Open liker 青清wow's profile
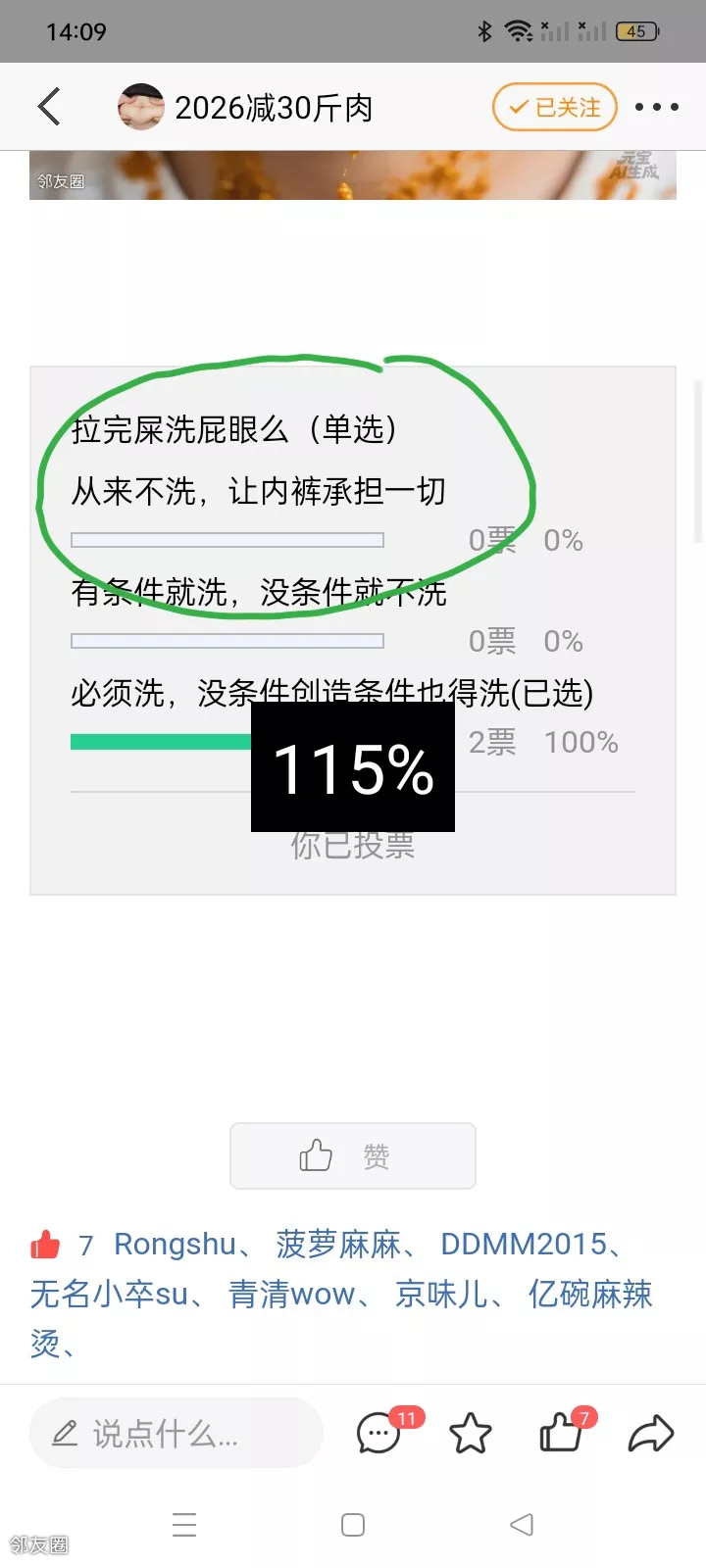The width and height of the screenshot is (706, 1568). [291, 1294]
